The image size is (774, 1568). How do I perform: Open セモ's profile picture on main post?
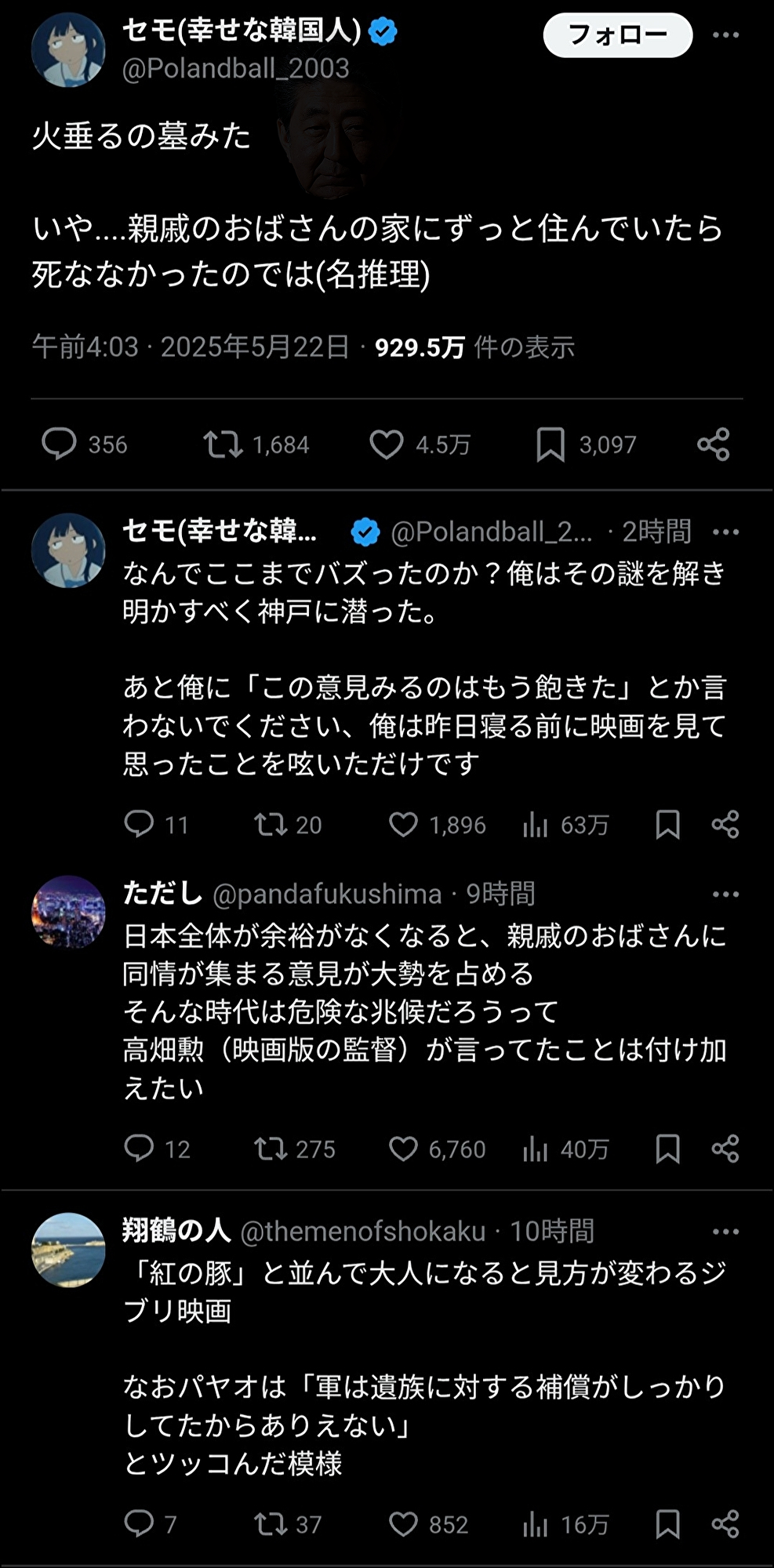pyautogui.click(x=68, y=49)
